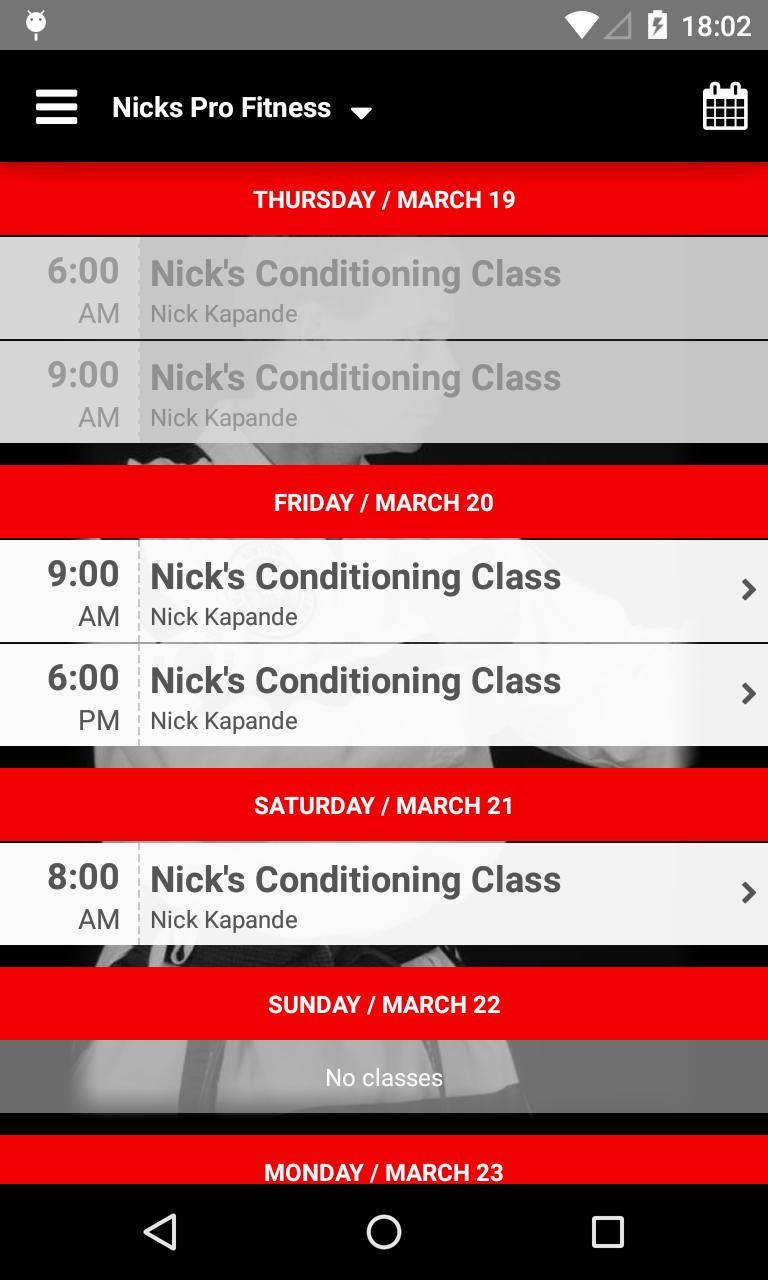Open the hamburger drawer menu
The width and height of the screenshot is (768, 1280).
click(56, 107)
